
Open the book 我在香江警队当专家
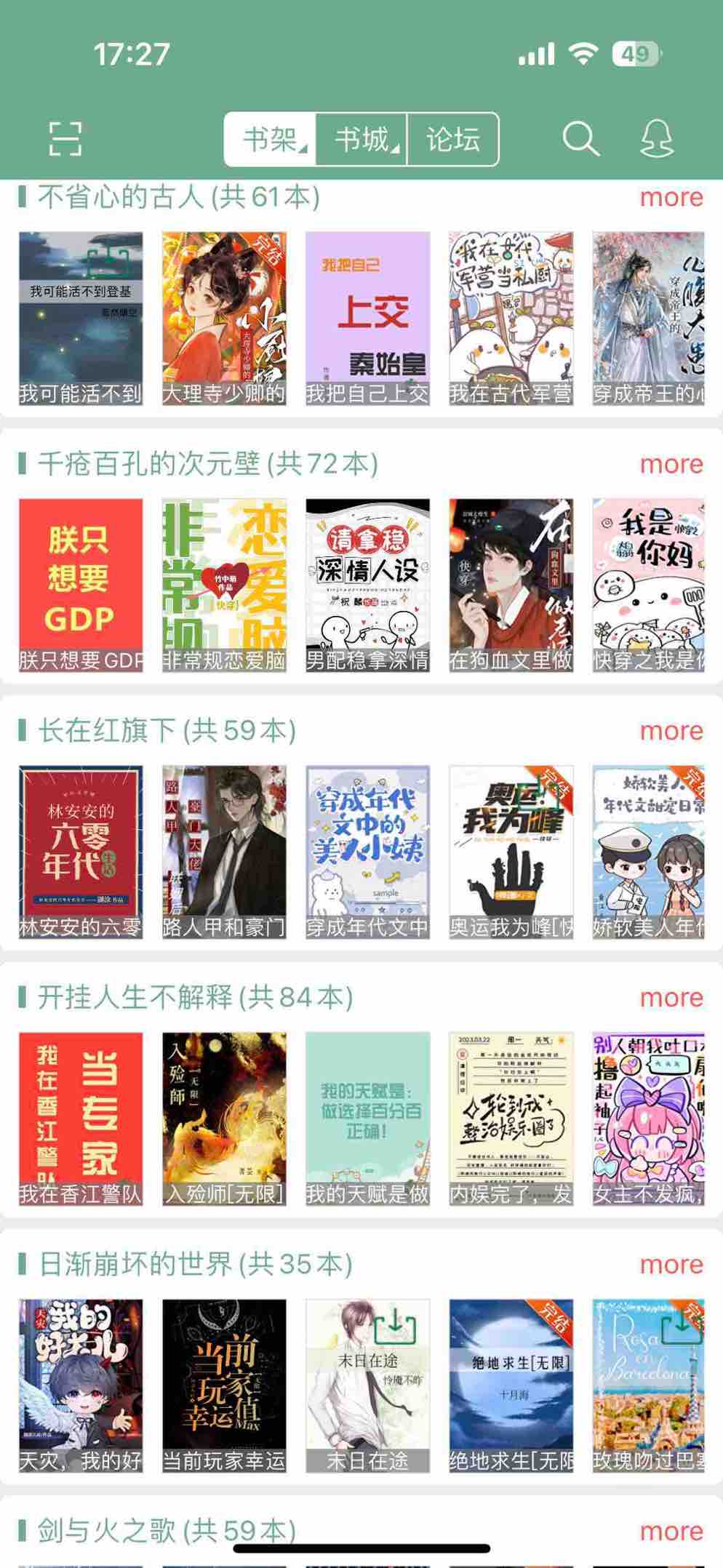81,1119
